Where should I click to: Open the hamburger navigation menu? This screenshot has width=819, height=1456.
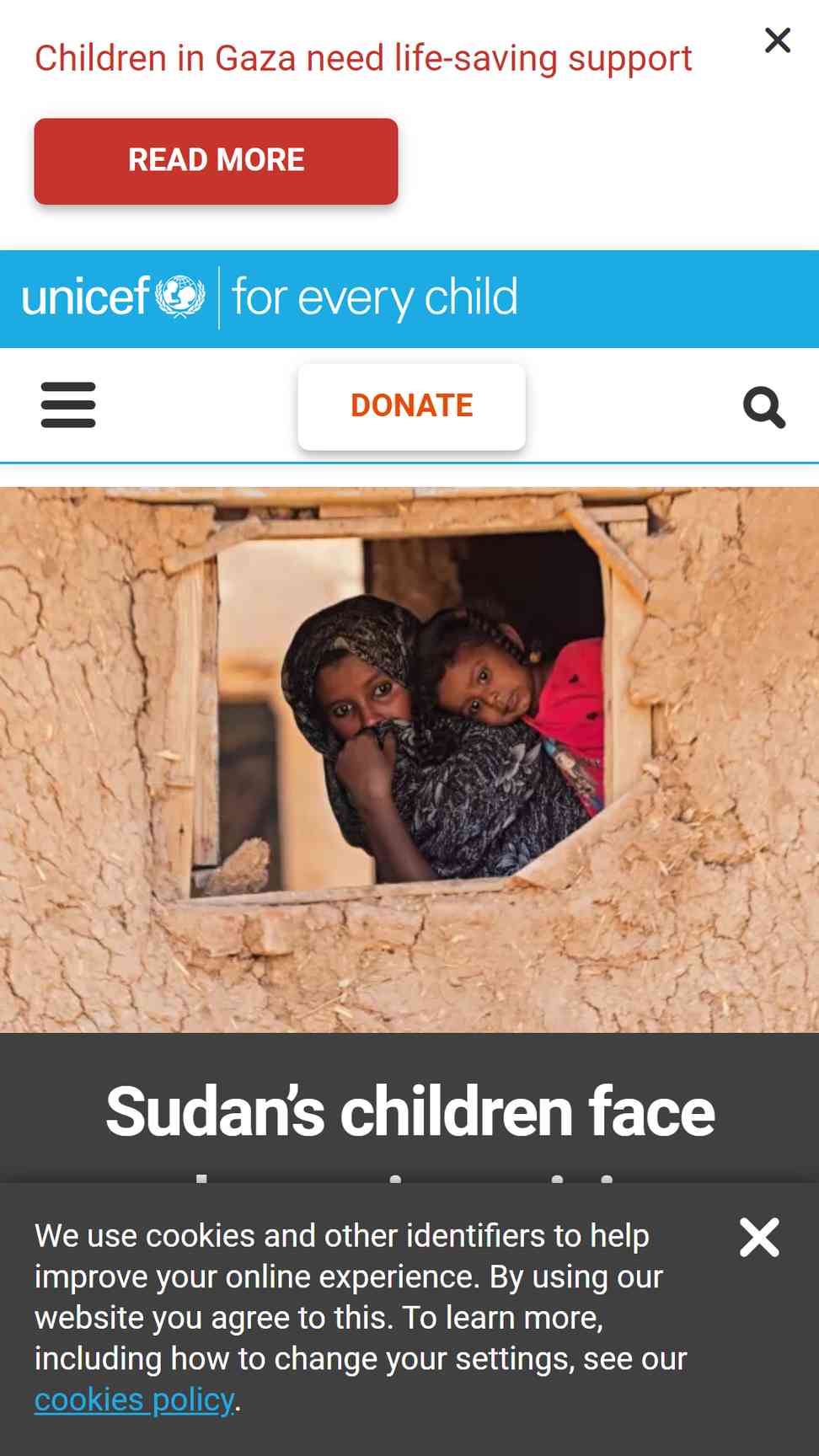click(68, 405)
